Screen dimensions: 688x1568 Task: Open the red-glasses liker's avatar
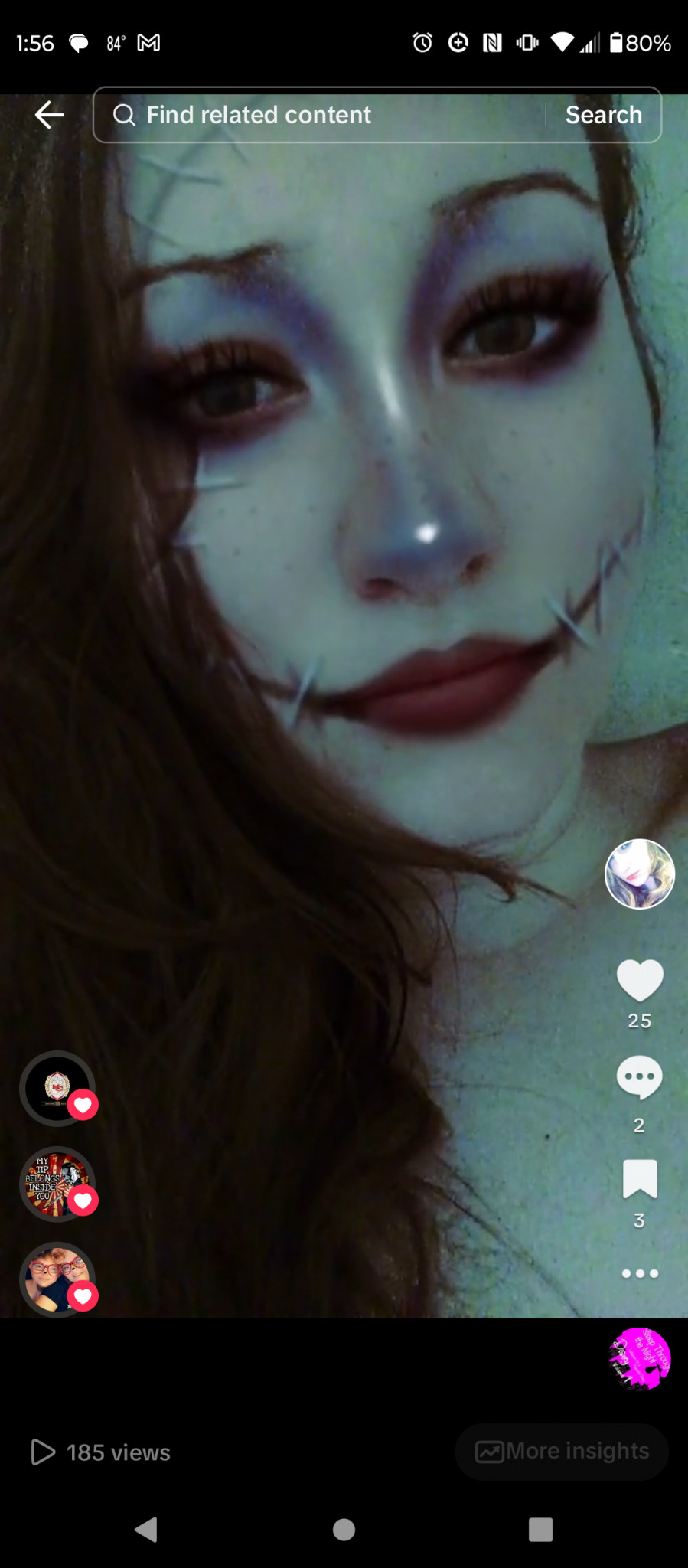[x=57, y=1279]
